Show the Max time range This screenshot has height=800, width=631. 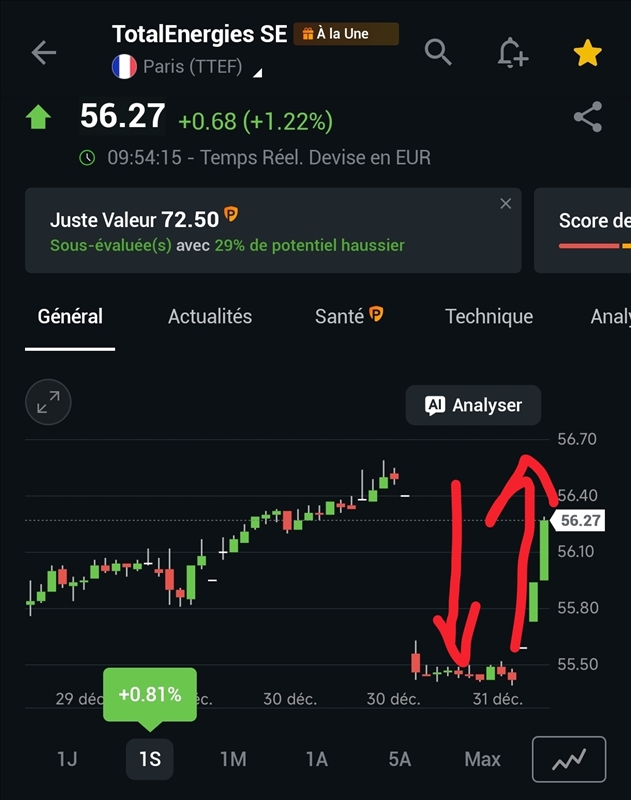point(482,759)
